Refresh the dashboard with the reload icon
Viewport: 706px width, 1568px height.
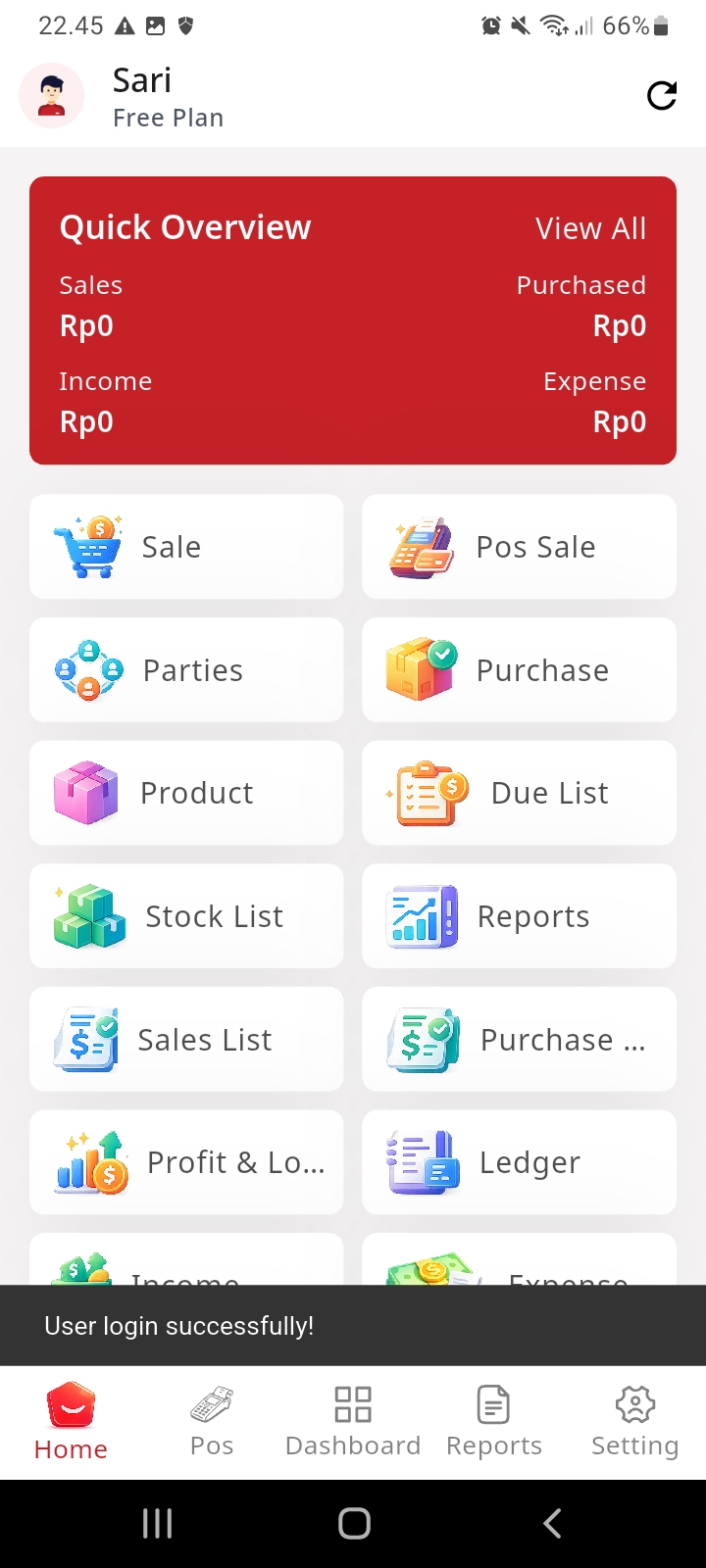(662, 96)
